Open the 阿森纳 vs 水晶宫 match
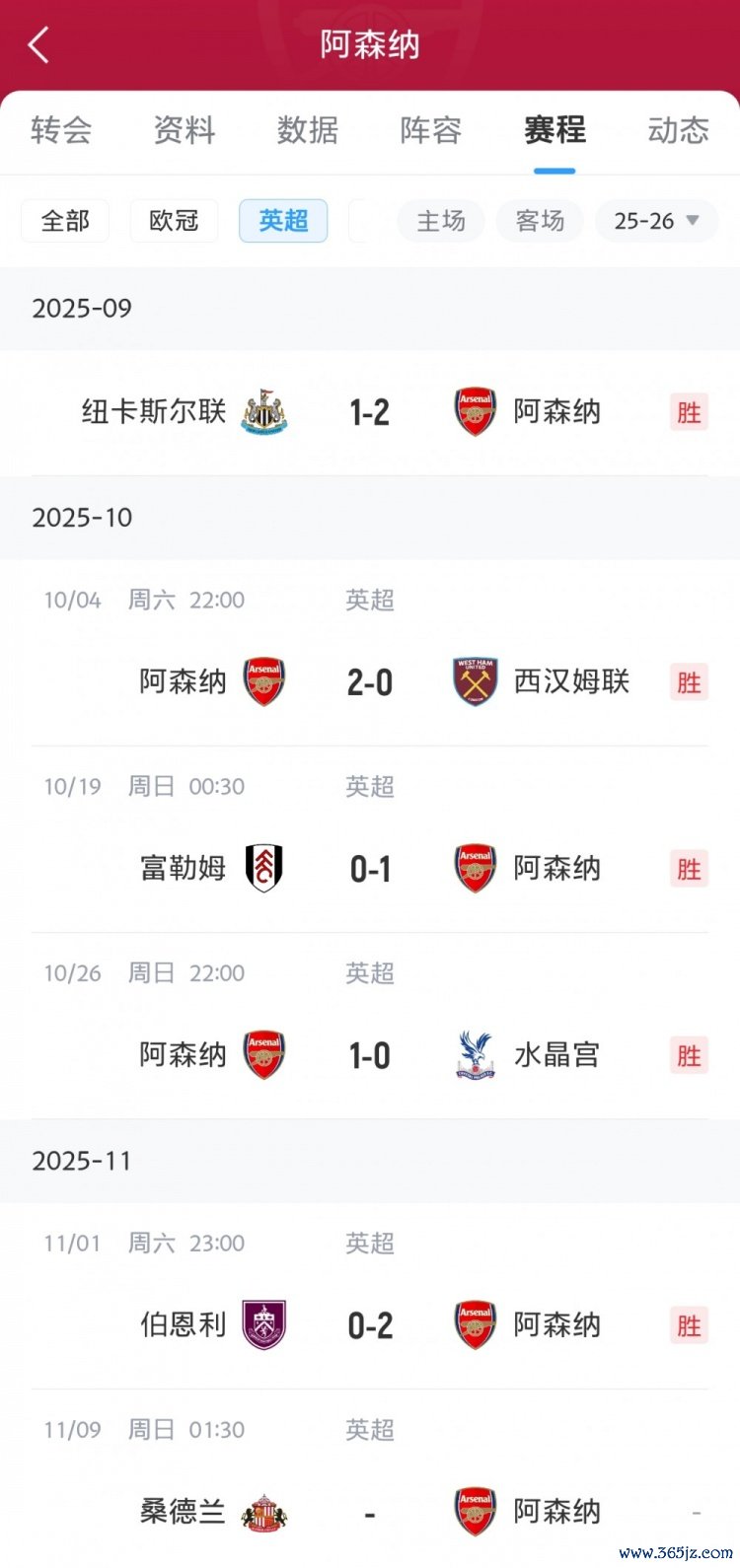The image size is (740, 1568). click(x=370, y=1055)
